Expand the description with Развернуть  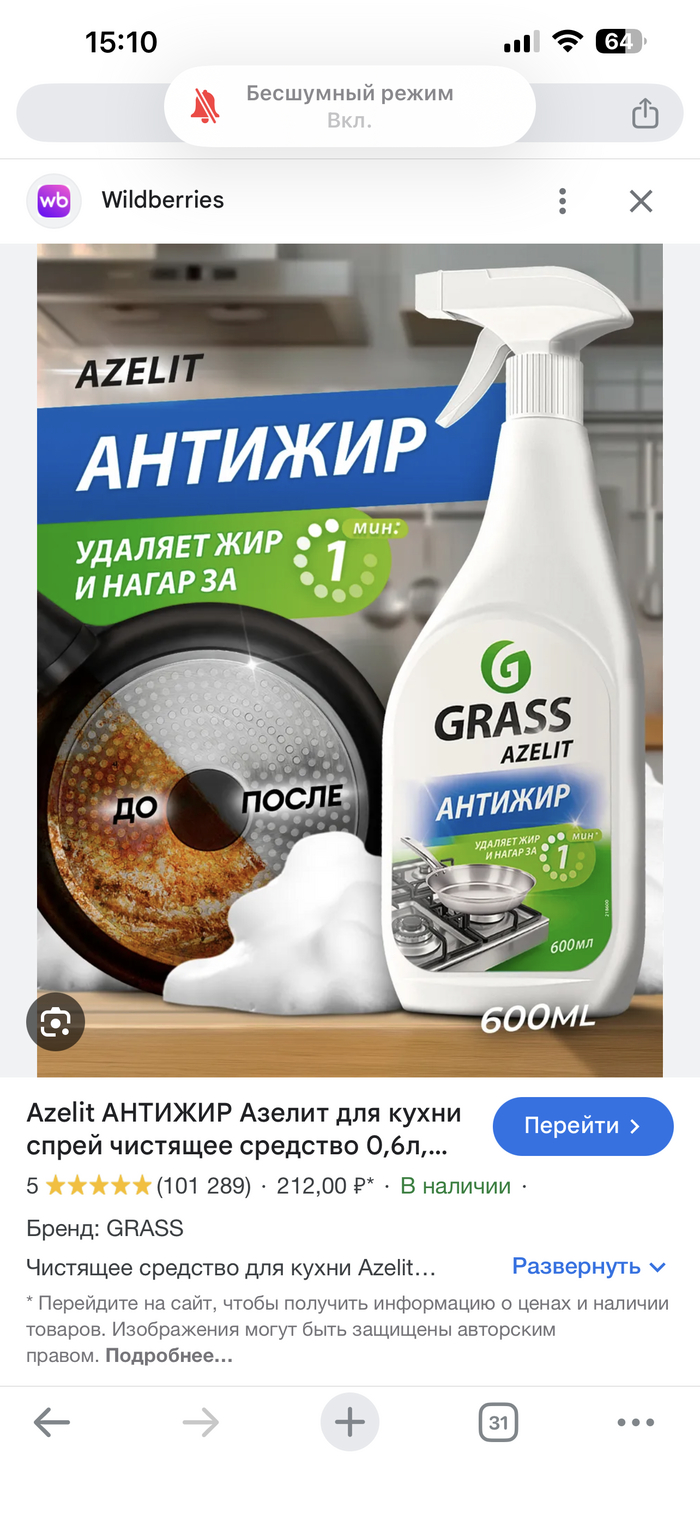(x=589, y=1266)
